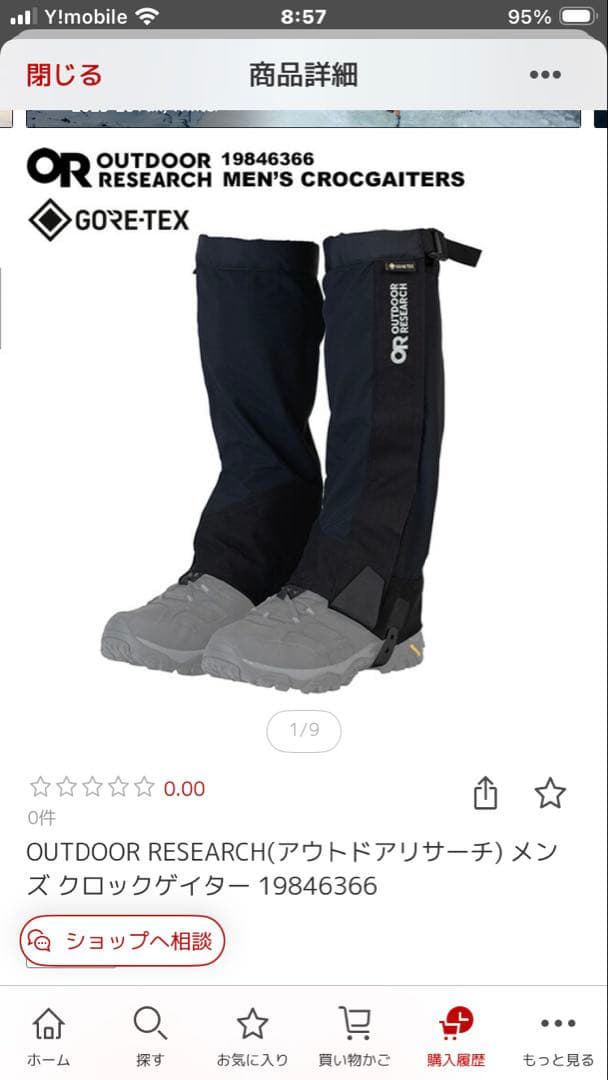Open the もっと見る tab
Screen dimensions: 608x1080
558,1035
